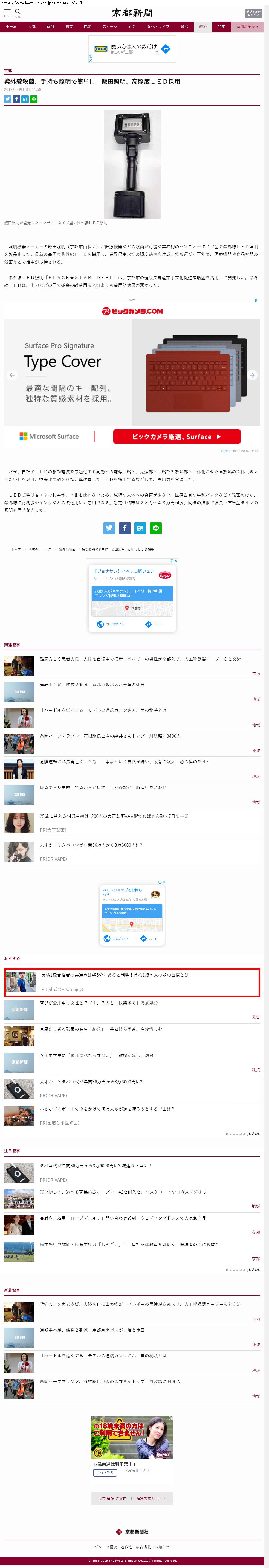
Task: Select the 経済 tab
Action: (203, 27)
